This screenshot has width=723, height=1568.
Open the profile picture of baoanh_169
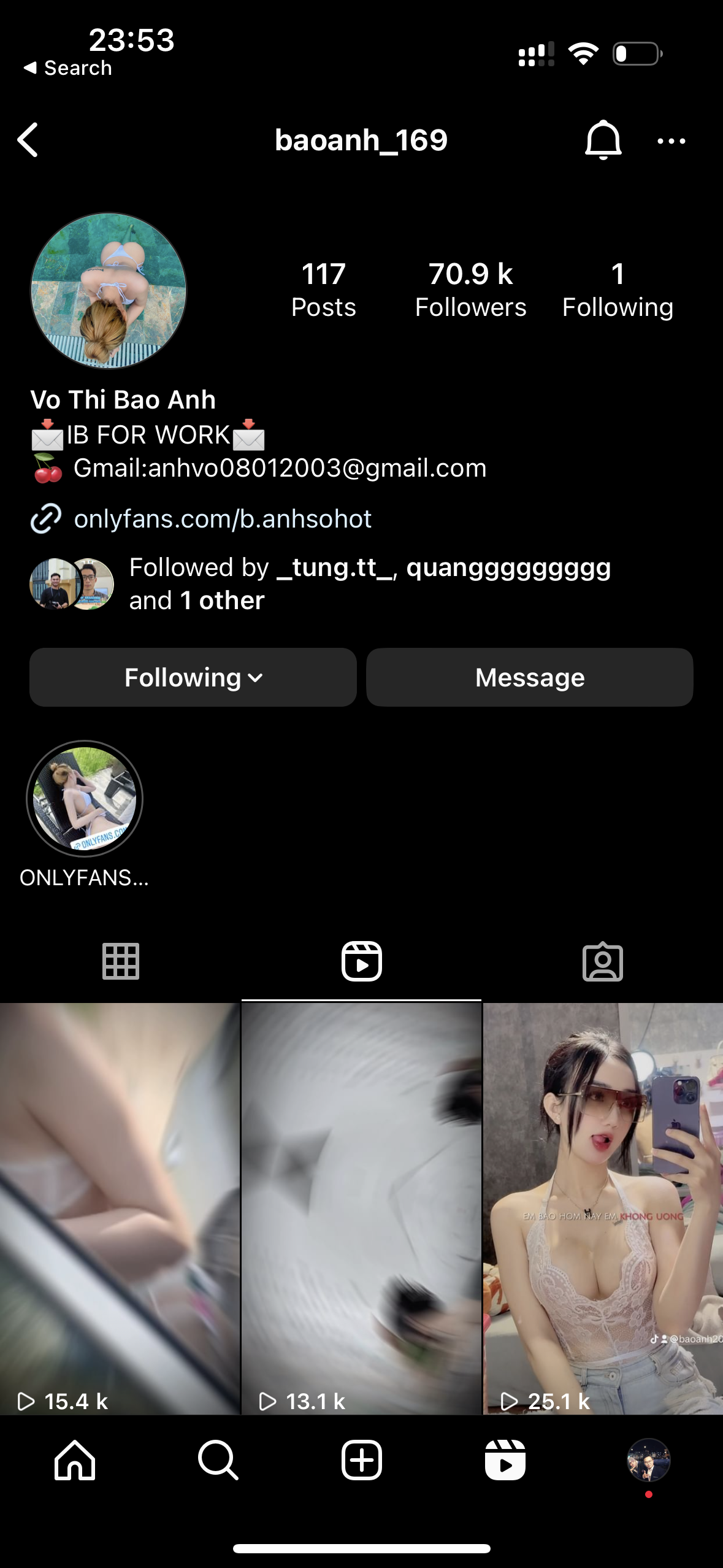tap(109, 290)
